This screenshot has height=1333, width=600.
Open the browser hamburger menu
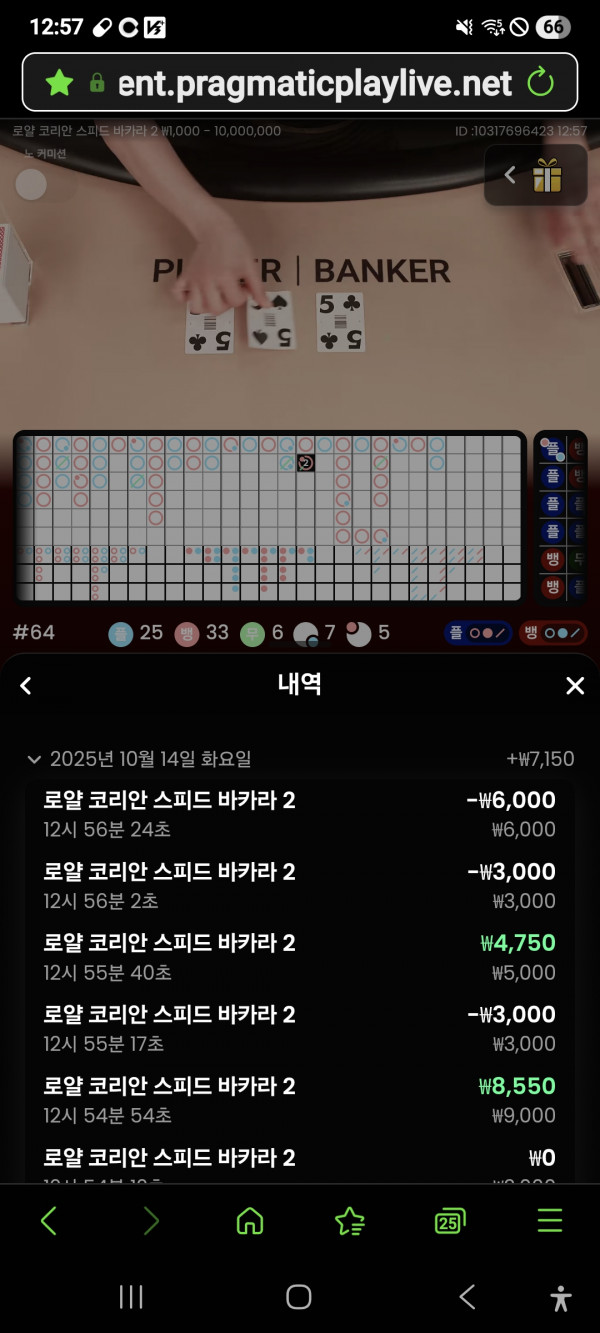549,1221
